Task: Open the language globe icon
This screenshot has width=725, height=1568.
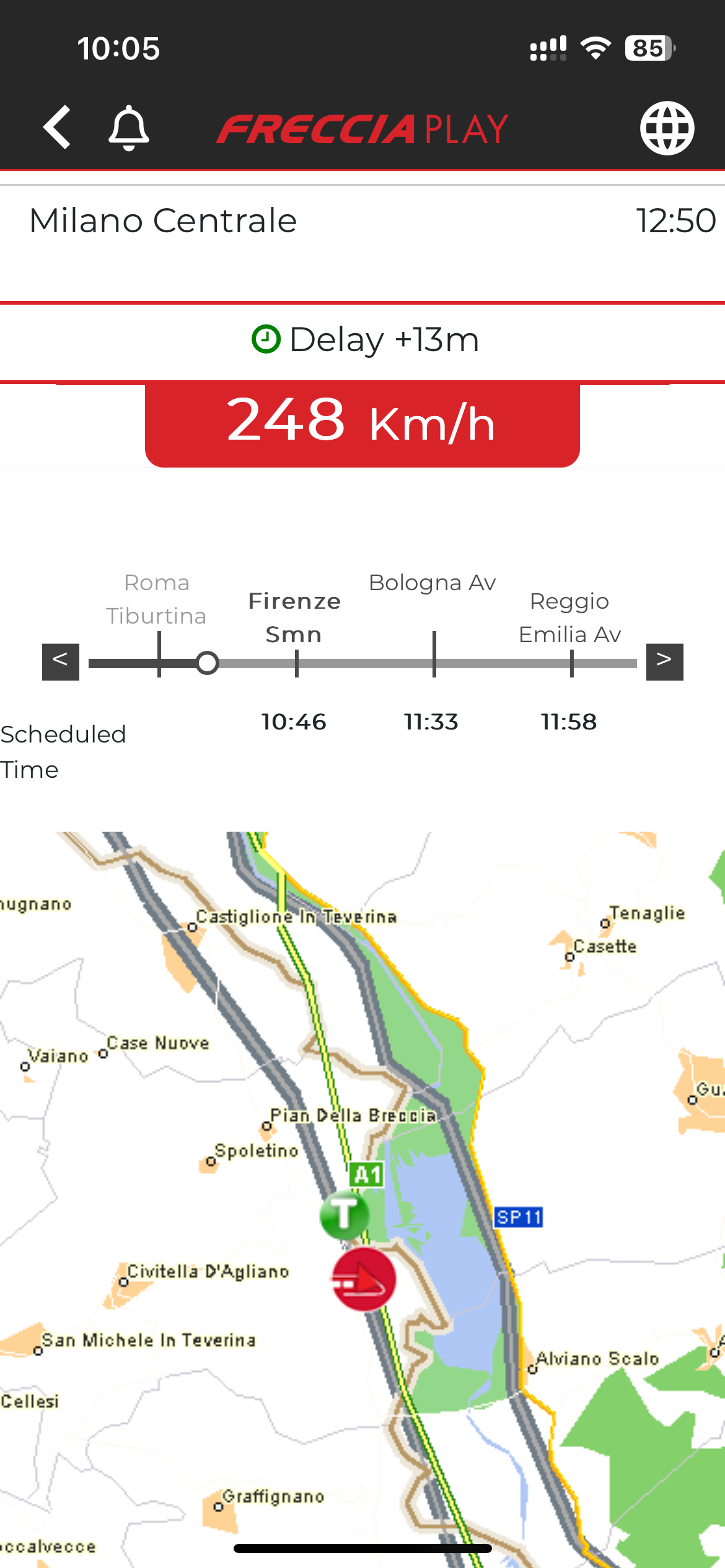Action: tap(667, 128)
